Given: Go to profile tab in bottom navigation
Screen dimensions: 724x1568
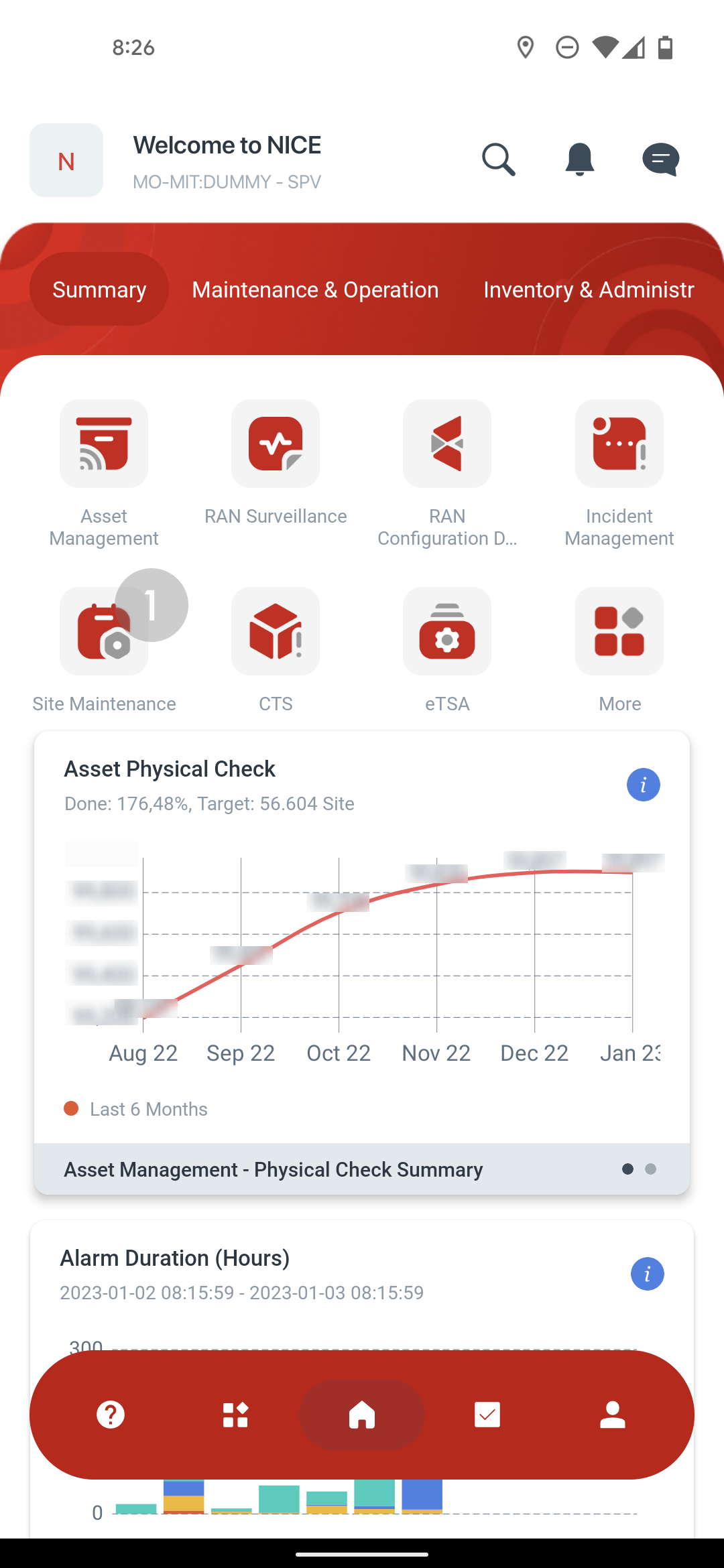Looking at the screenshot, I should coord(612,1415).
